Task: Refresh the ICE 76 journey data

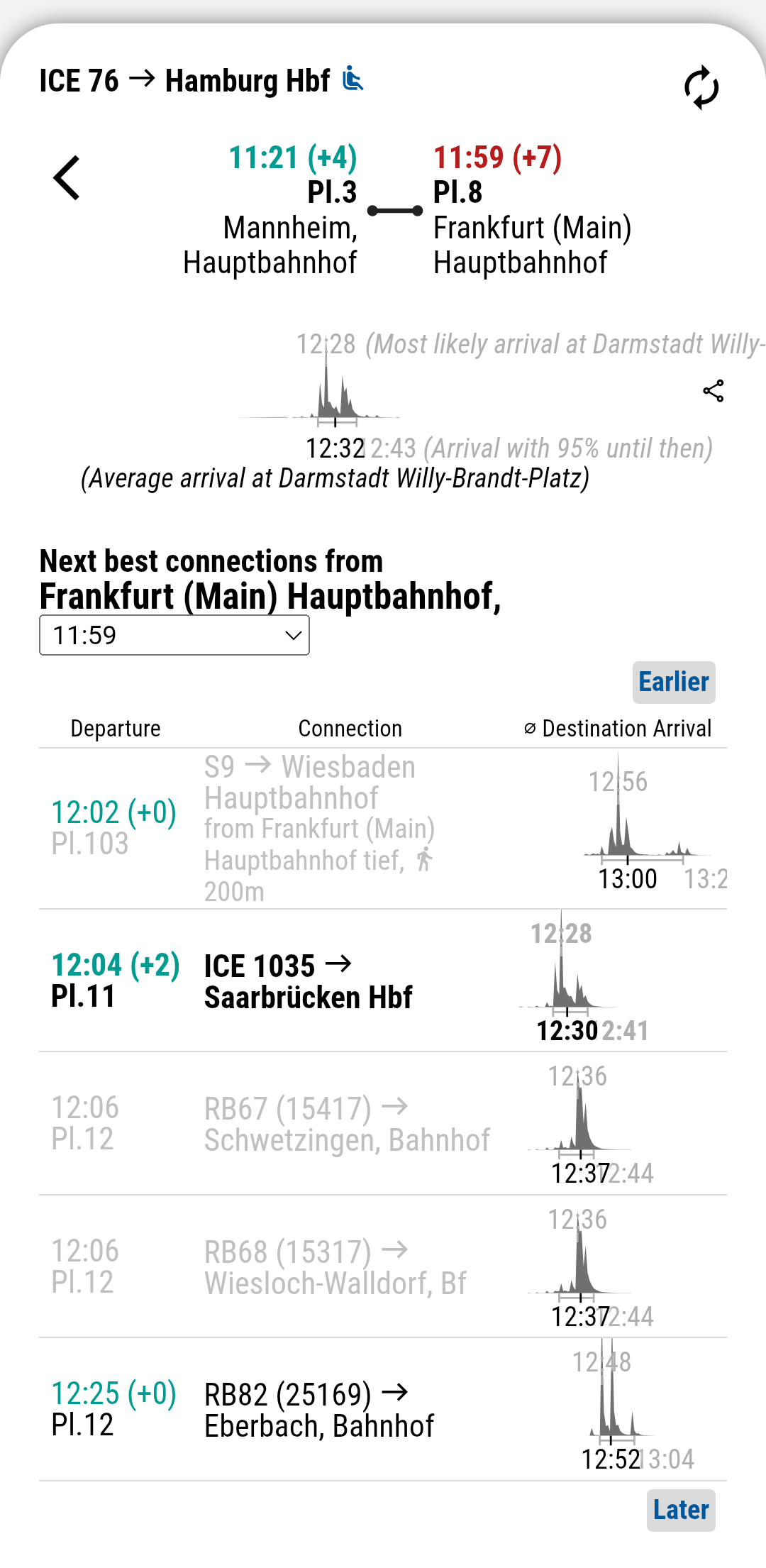Action: [x=701, y=88]
